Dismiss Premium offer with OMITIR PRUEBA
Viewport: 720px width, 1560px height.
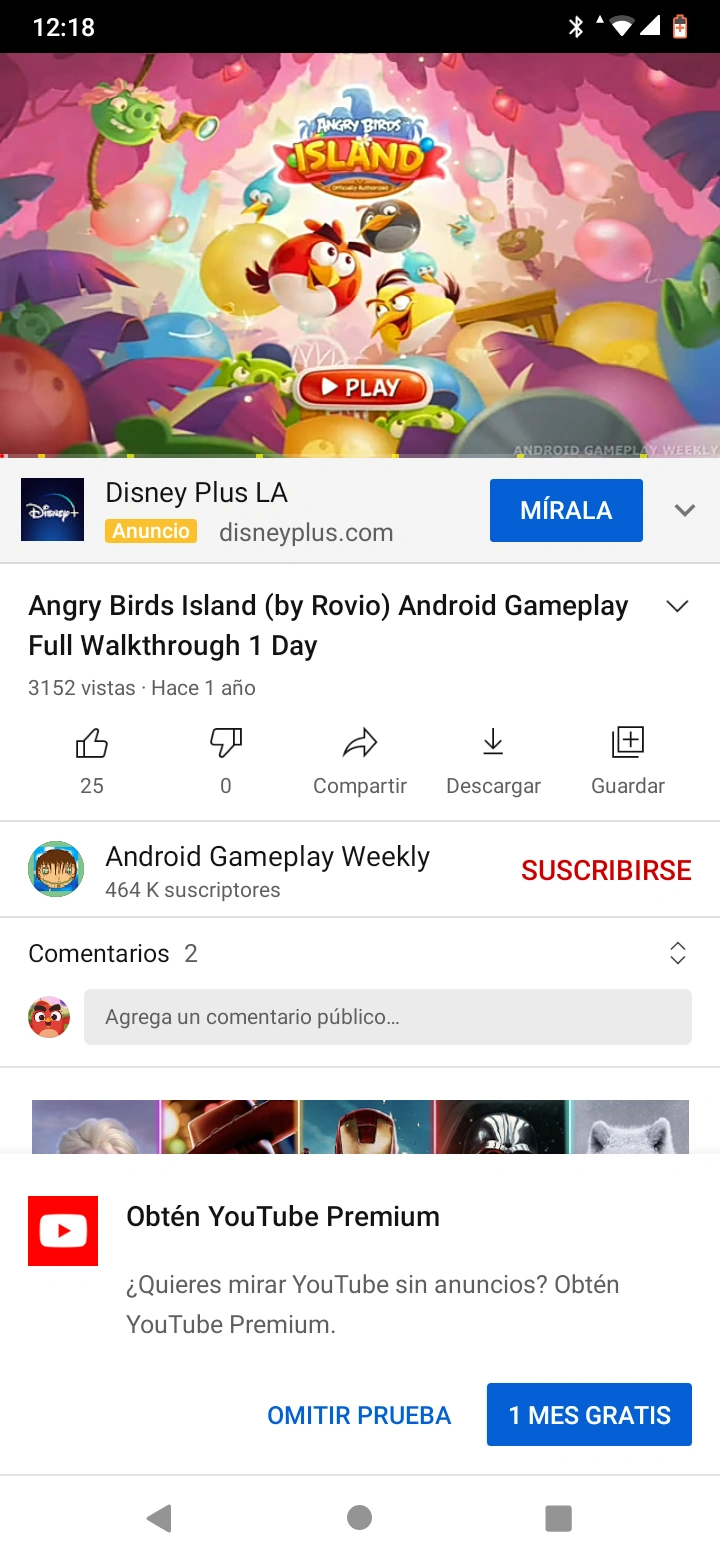click(359, 1415)
